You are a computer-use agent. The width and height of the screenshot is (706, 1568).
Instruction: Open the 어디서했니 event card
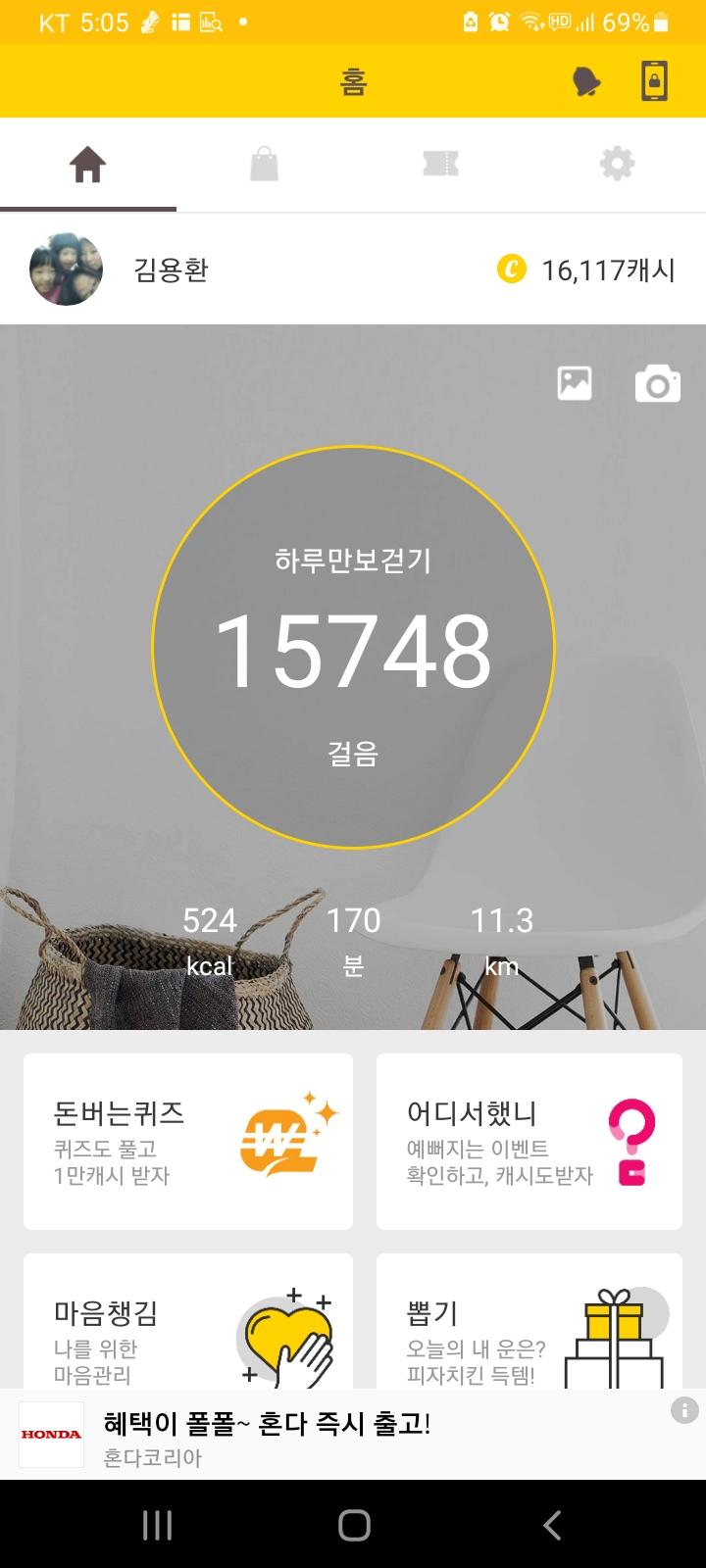pos(529,1141)
